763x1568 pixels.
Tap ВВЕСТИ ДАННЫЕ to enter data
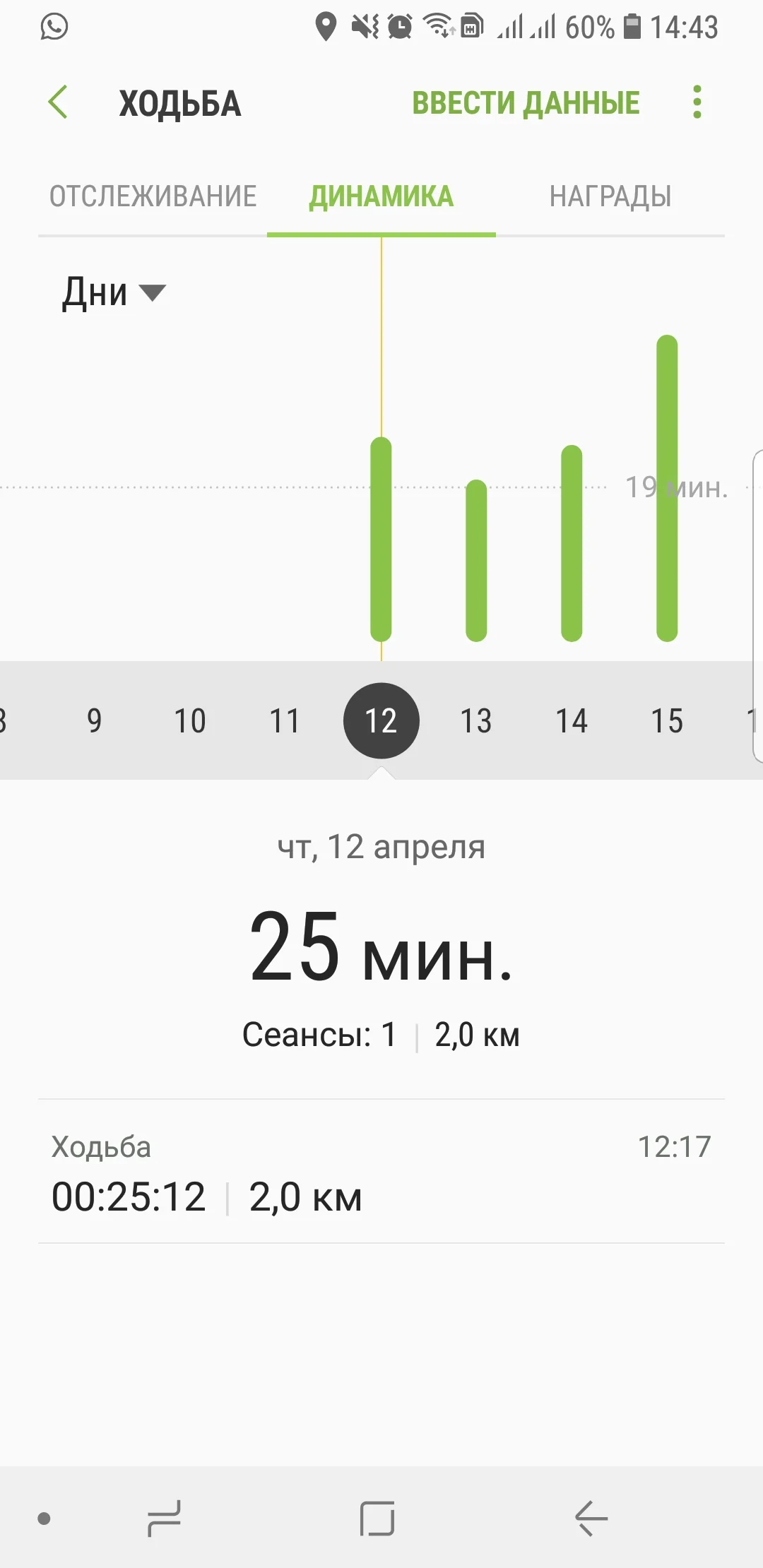pyautogui.click(x=526, y=103)
